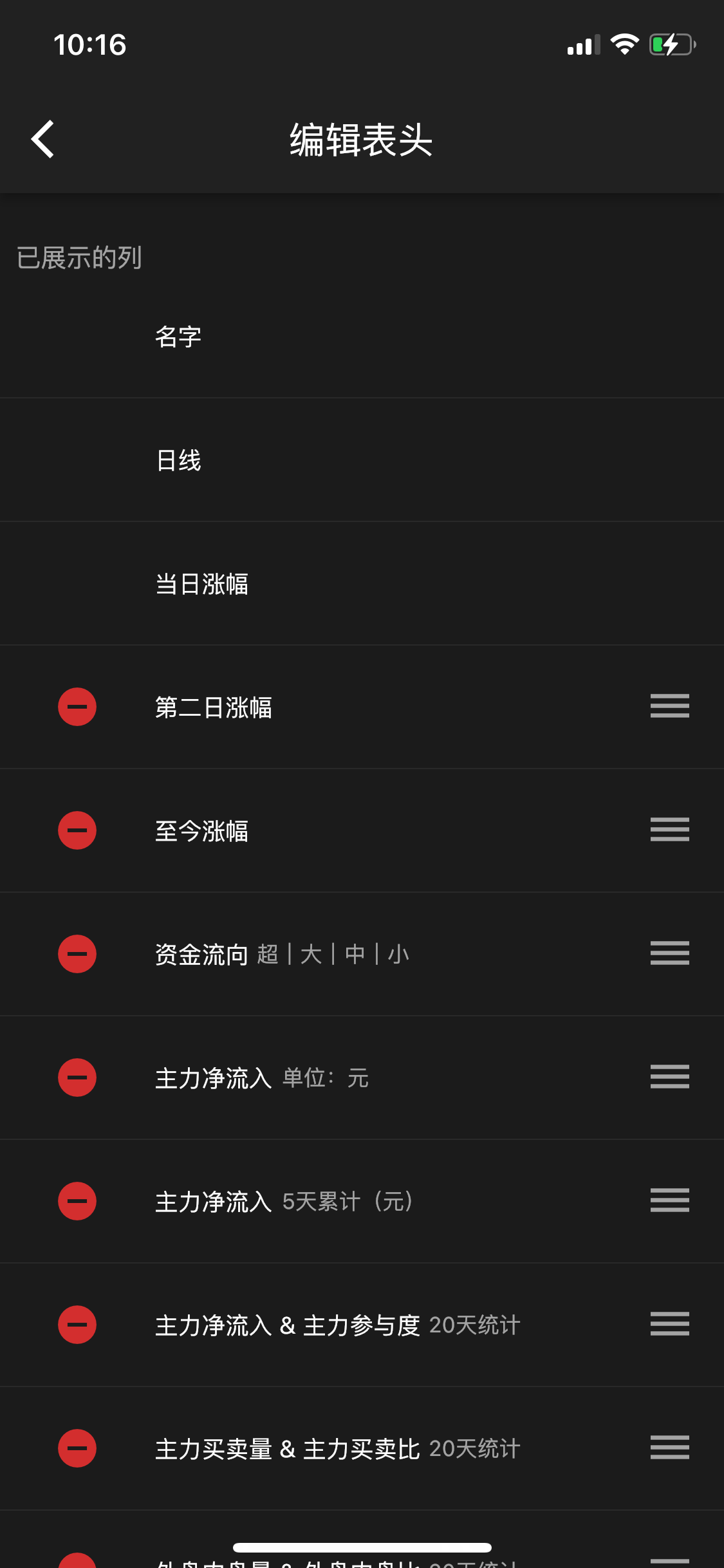Remove 主力净流入 & 主力参与度 column
The image size is (724, 1568).
(77, 1325)
